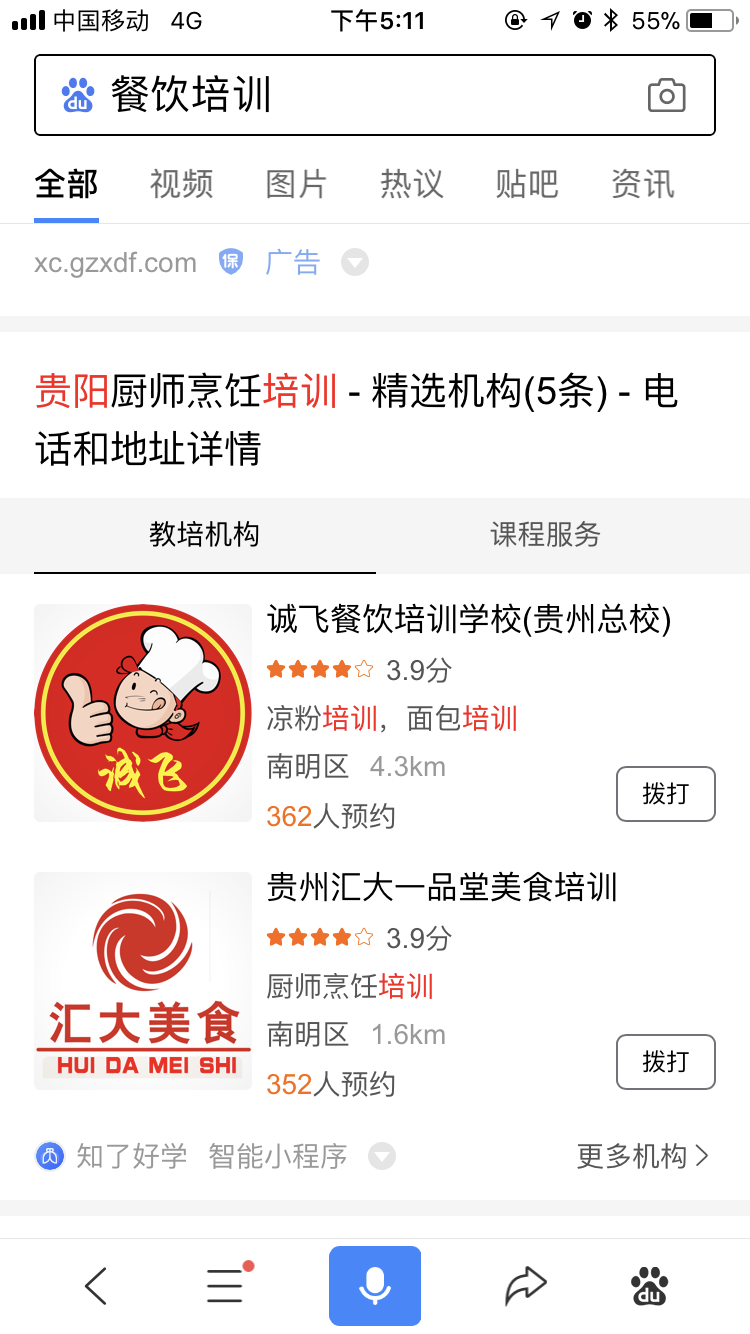
Task: Switch to the 资讯 tab
Action: pyautogui.click(x=642, y=184)
